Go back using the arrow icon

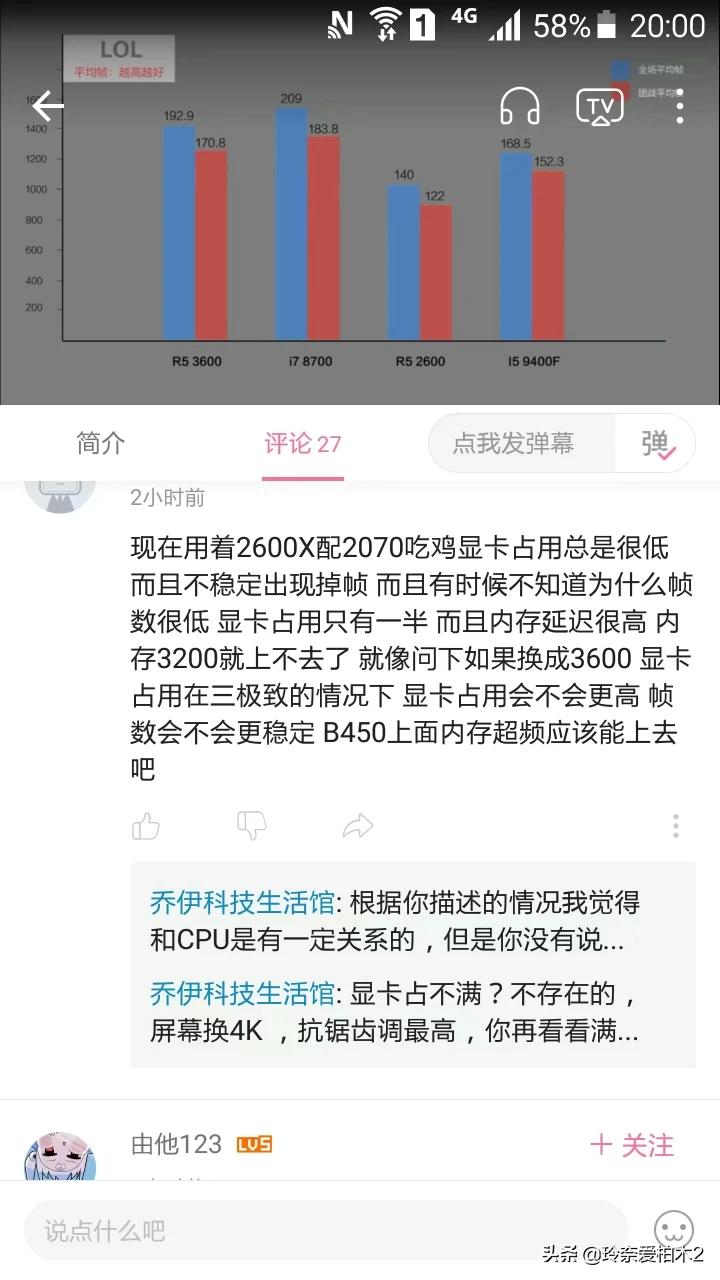tap(47, 106)
